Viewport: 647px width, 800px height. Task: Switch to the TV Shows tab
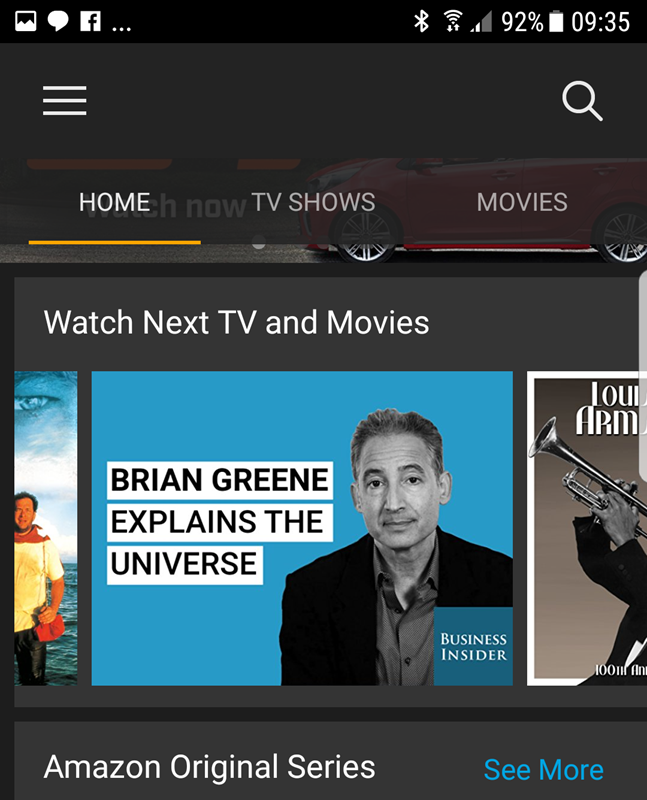(313, 202)
